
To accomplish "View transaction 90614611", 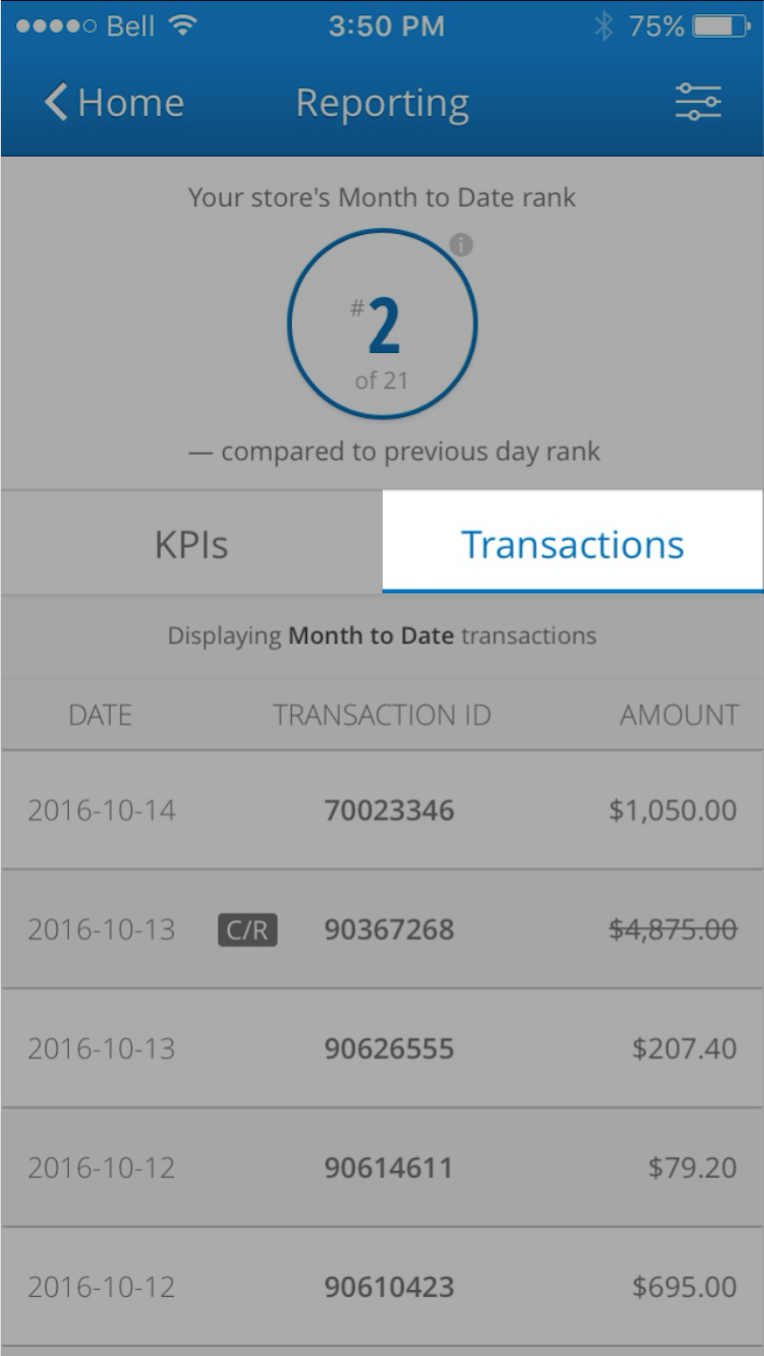I will coord(388,1168).
